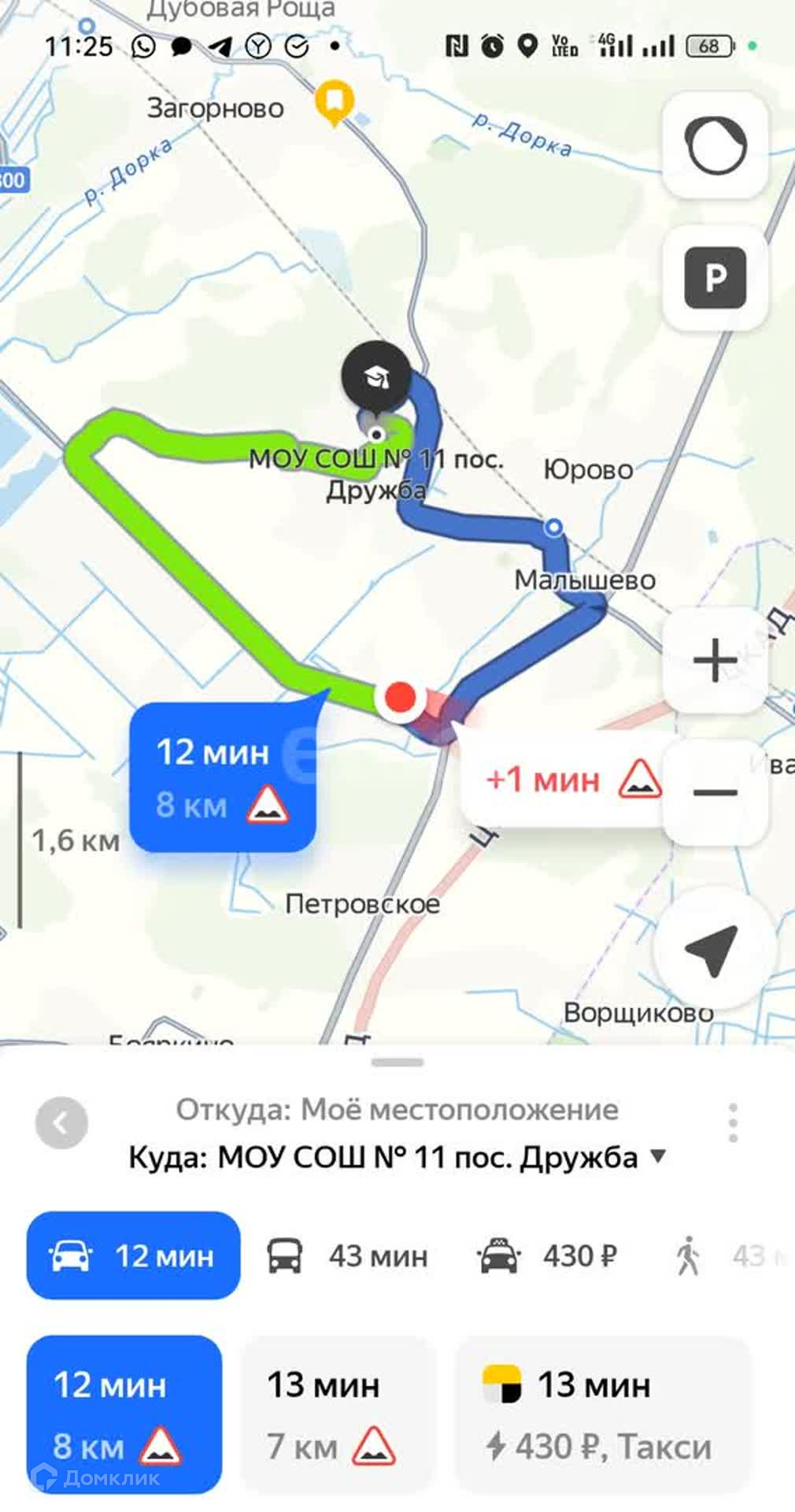Image resolution: width=795 pixels, height=1512 pixels.
Task: Order taxi for 430 ₽ card
Action: click(603, 1414)
